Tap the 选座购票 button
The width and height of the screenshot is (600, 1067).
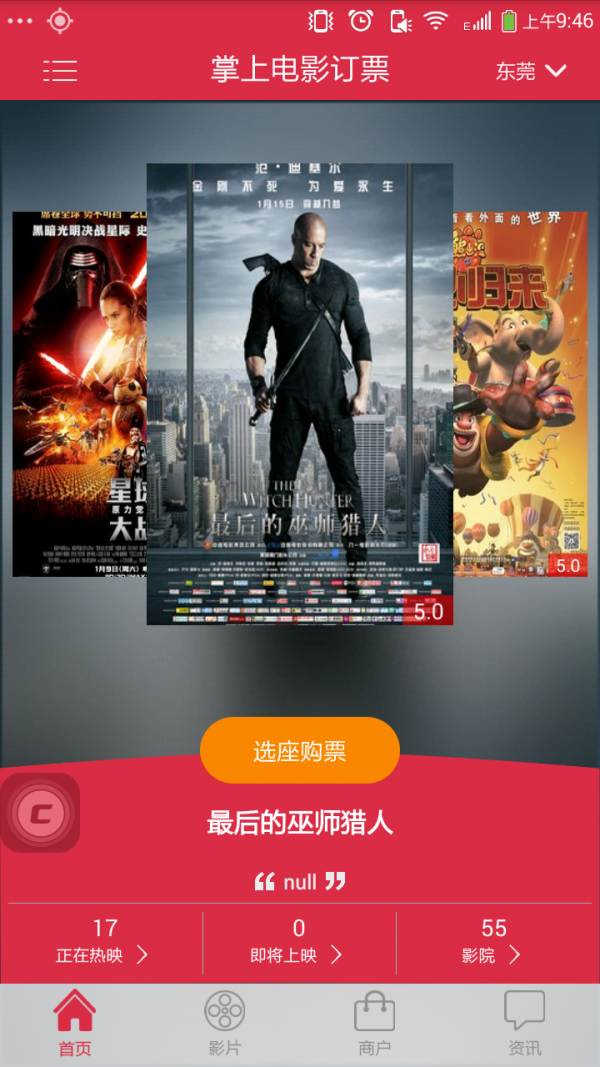(300, 751)
